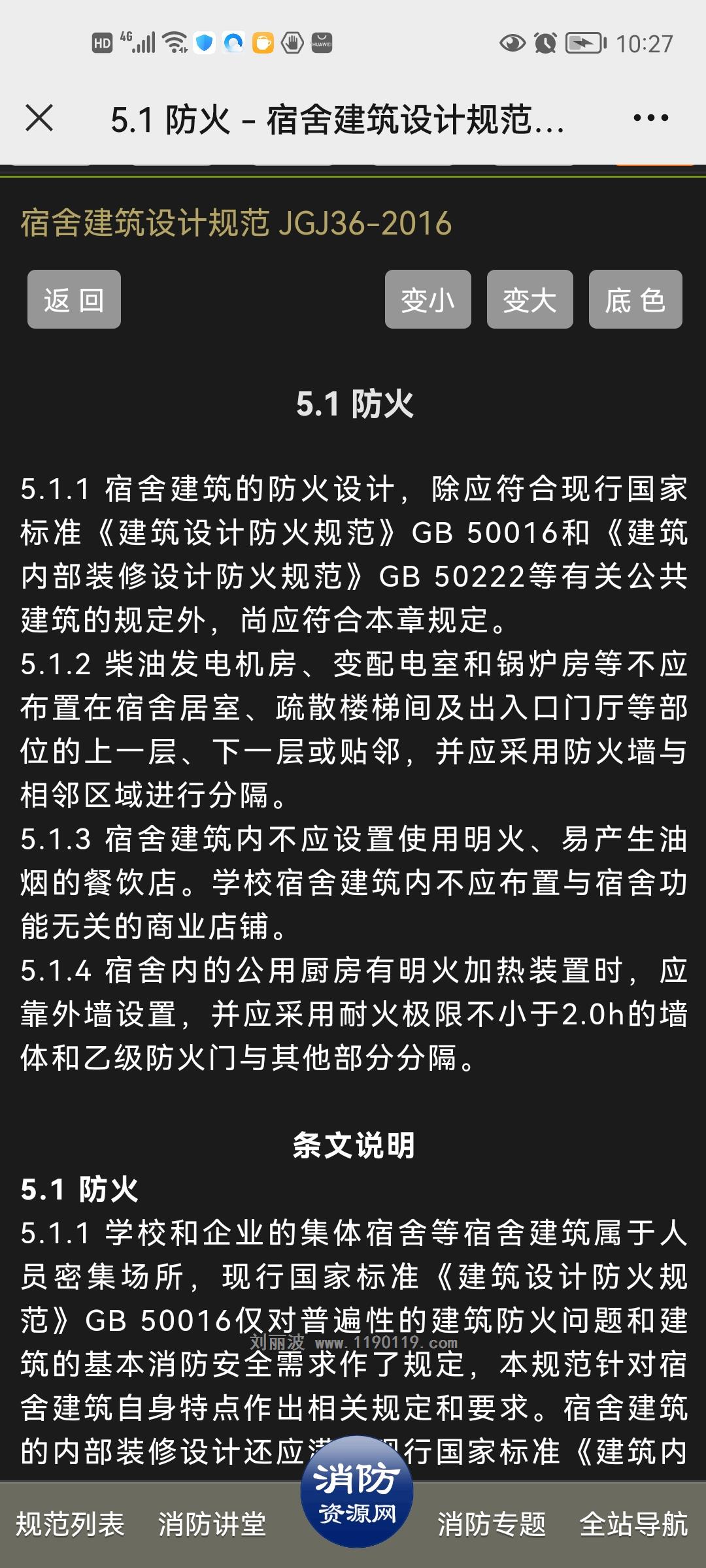Go to 消防讲堂 section
Viewport: 706px width, 1568px height.
coord(212,1524)
